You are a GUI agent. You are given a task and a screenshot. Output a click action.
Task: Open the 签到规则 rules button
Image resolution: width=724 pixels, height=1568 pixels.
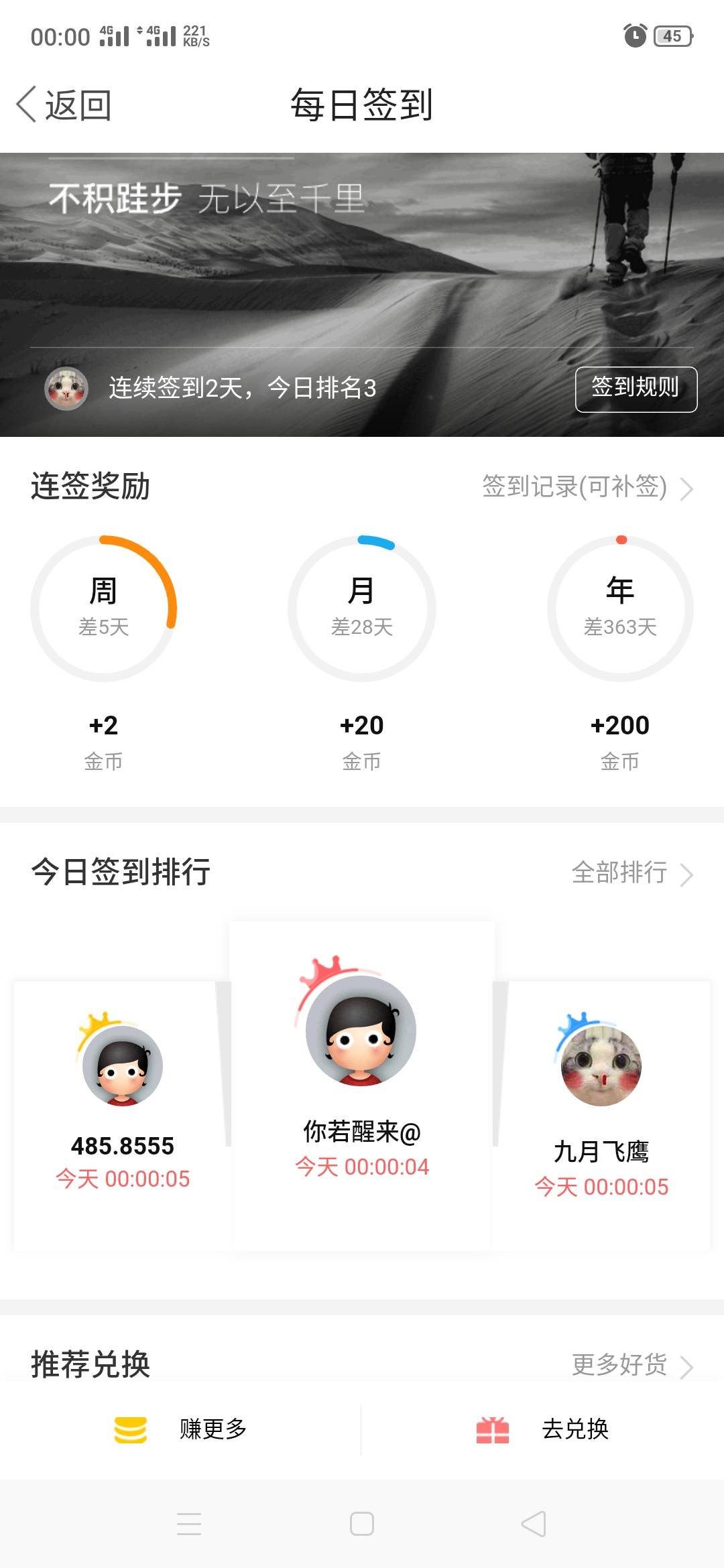pyautogui.click(x=636, y=389)
